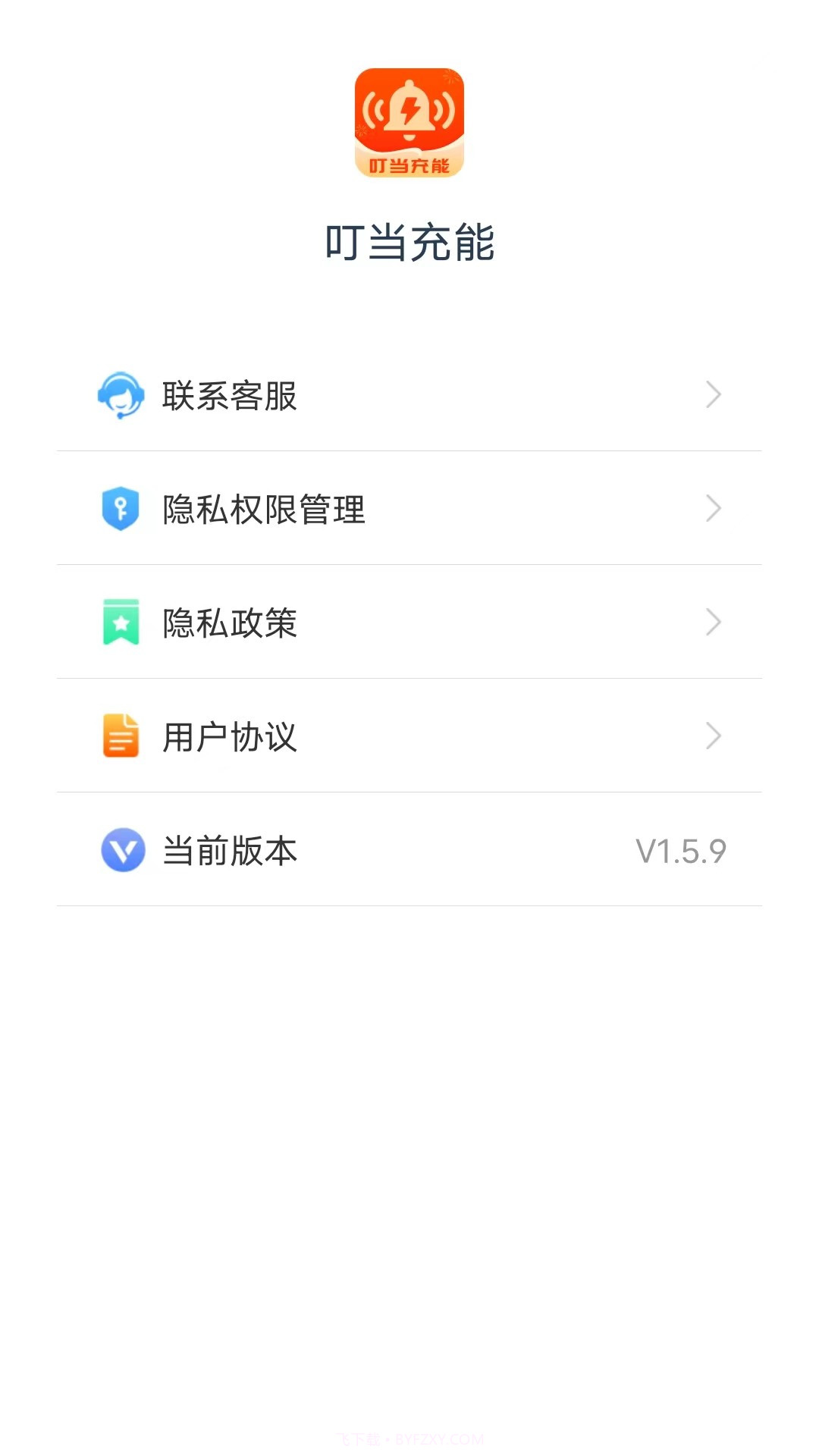Click the lightning bolt in the logo
The width and height of the screenshot is (819, 1456).
(x=409, y=112)
